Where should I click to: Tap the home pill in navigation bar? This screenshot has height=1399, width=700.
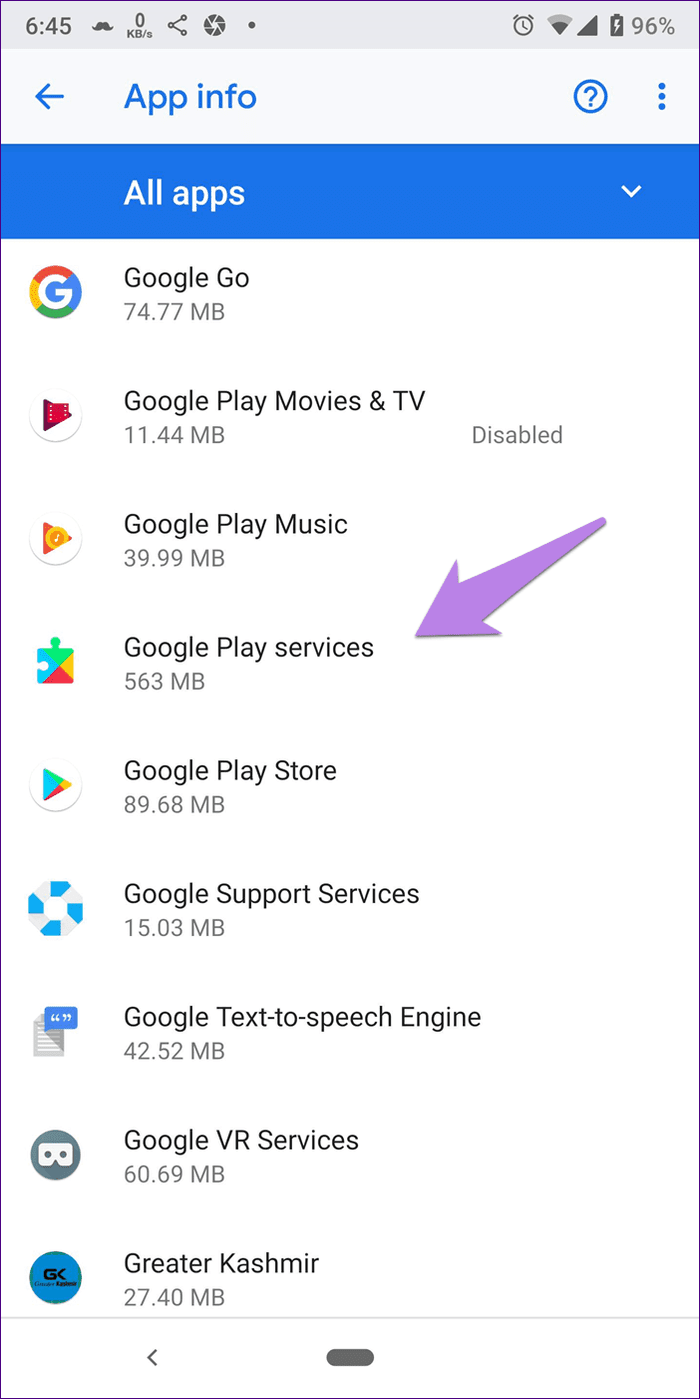click(x=350, y=1357)
